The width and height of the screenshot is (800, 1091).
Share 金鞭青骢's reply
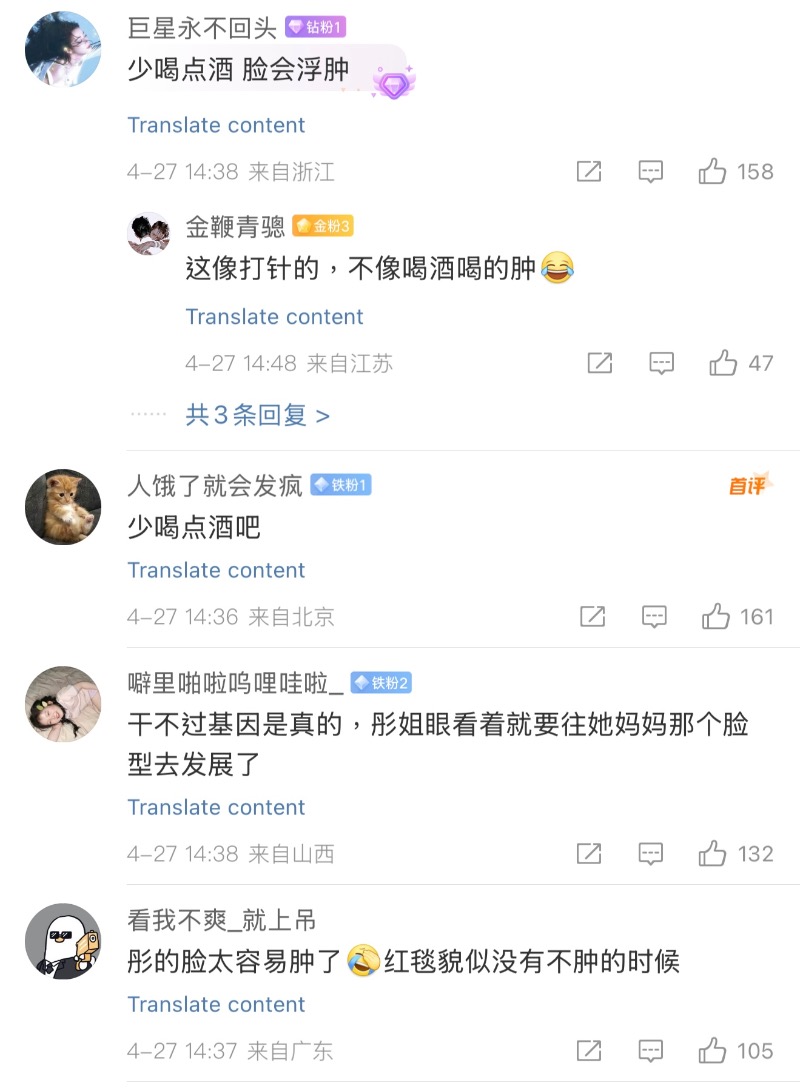[x=600, y=363]
